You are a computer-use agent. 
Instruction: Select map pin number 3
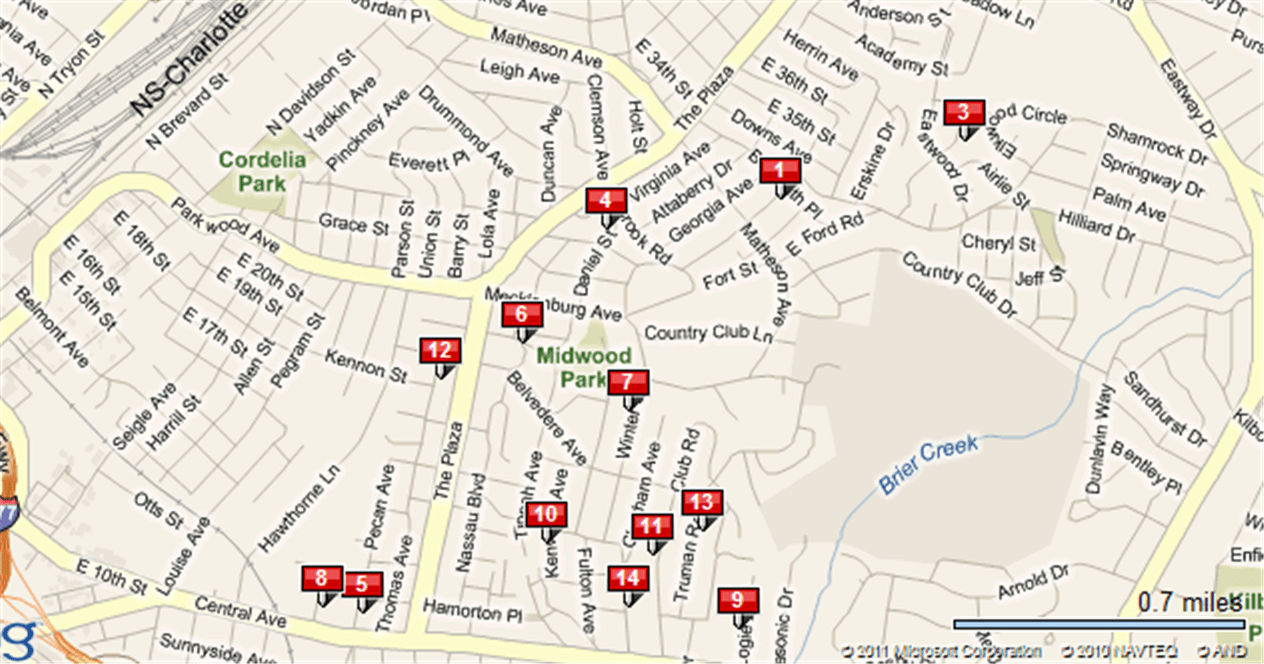(x=963, y=112)
